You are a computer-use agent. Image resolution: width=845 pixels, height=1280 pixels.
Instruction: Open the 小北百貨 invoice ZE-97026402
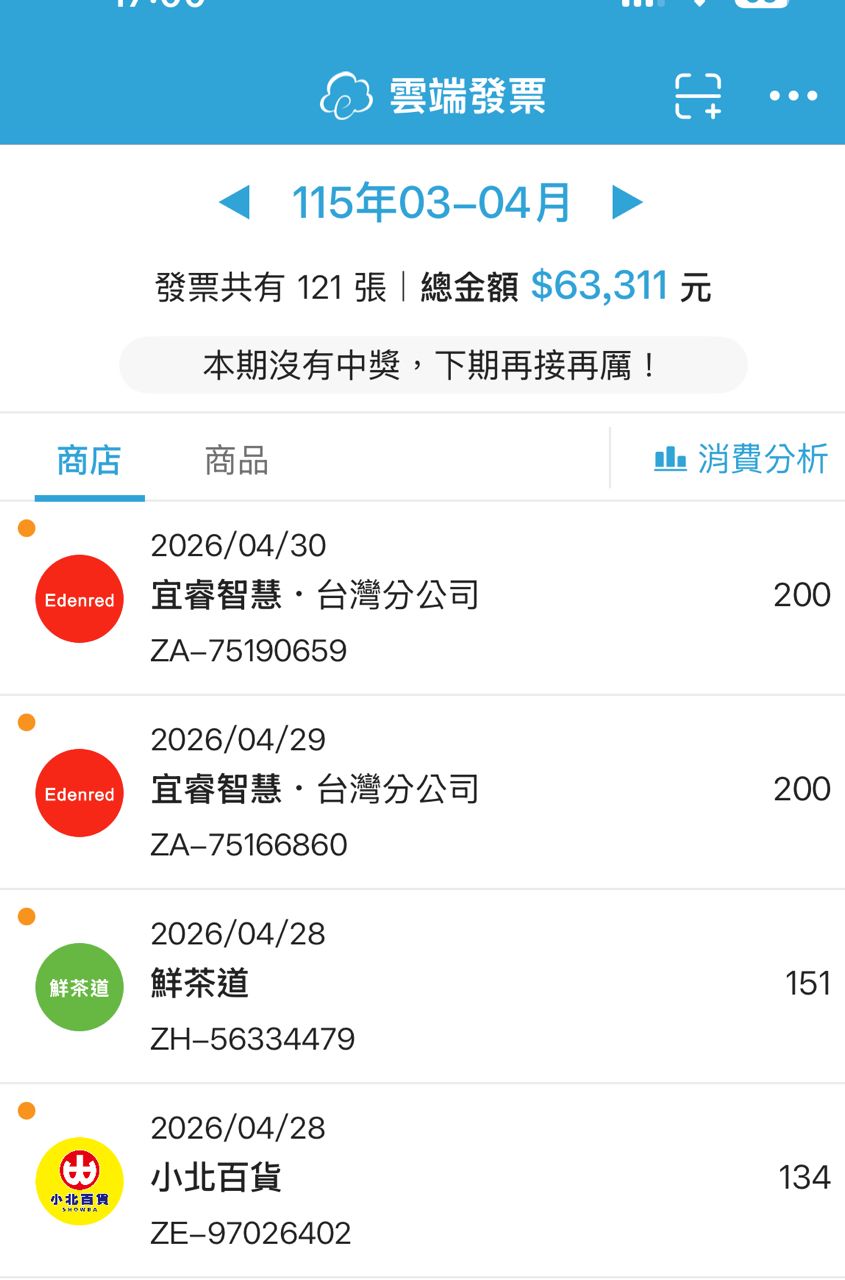tap(422, 1180)
